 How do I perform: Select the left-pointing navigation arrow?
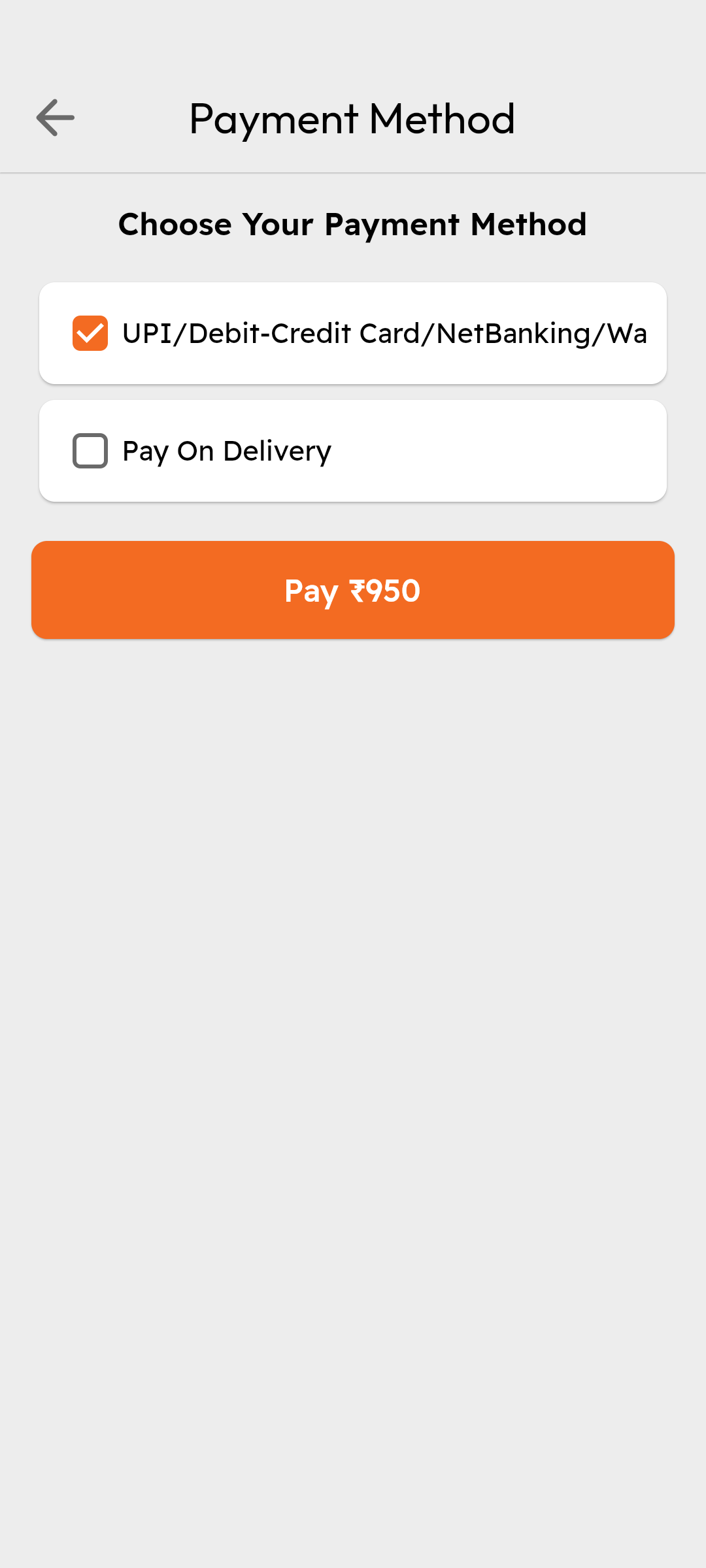[x=55, y=118]
